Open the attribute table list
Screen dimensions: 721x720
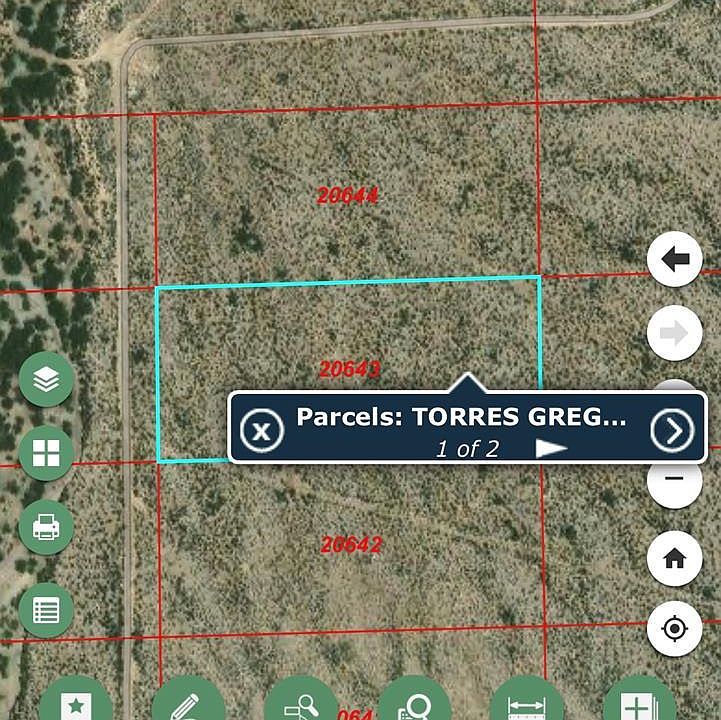point(46,610)
